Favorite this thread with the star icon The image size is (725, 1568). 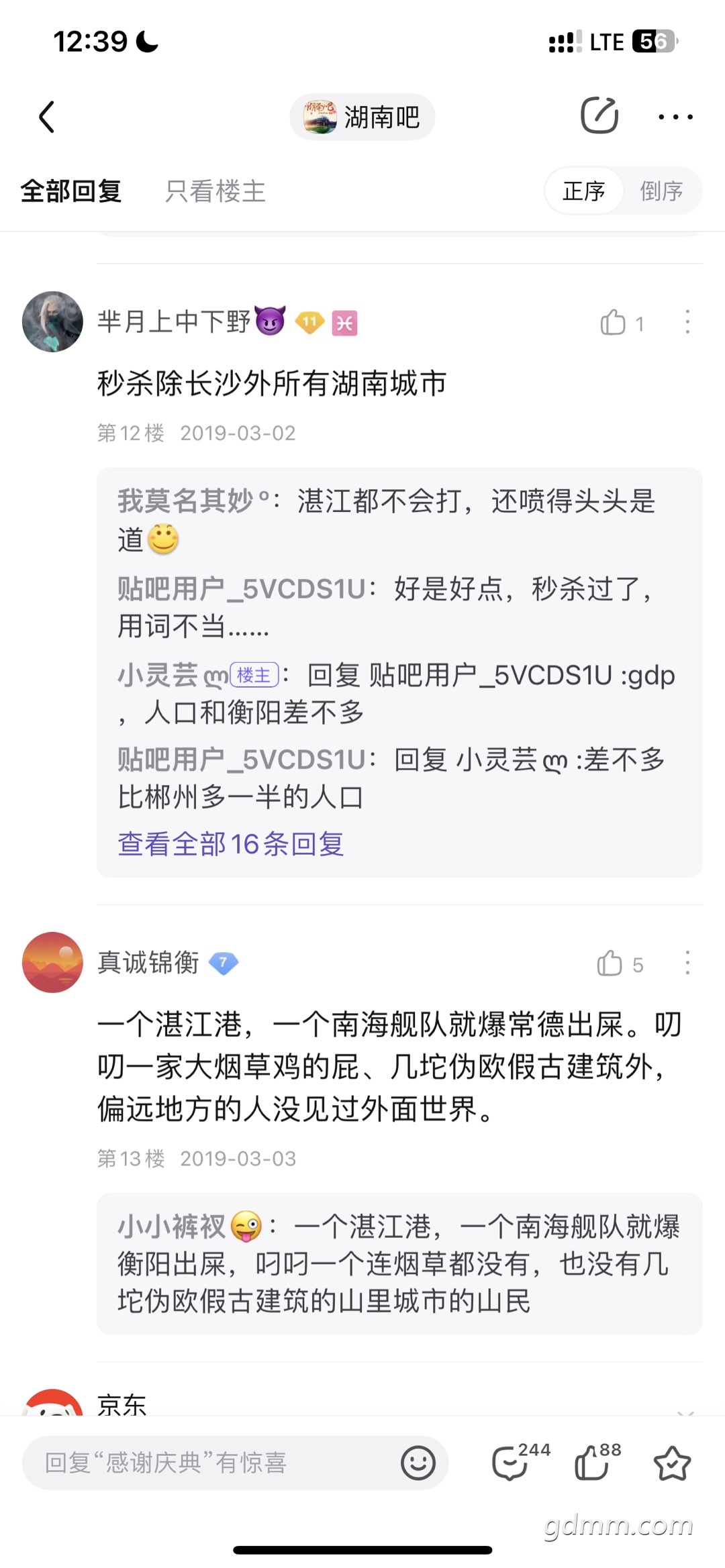tap(672, 1463)
